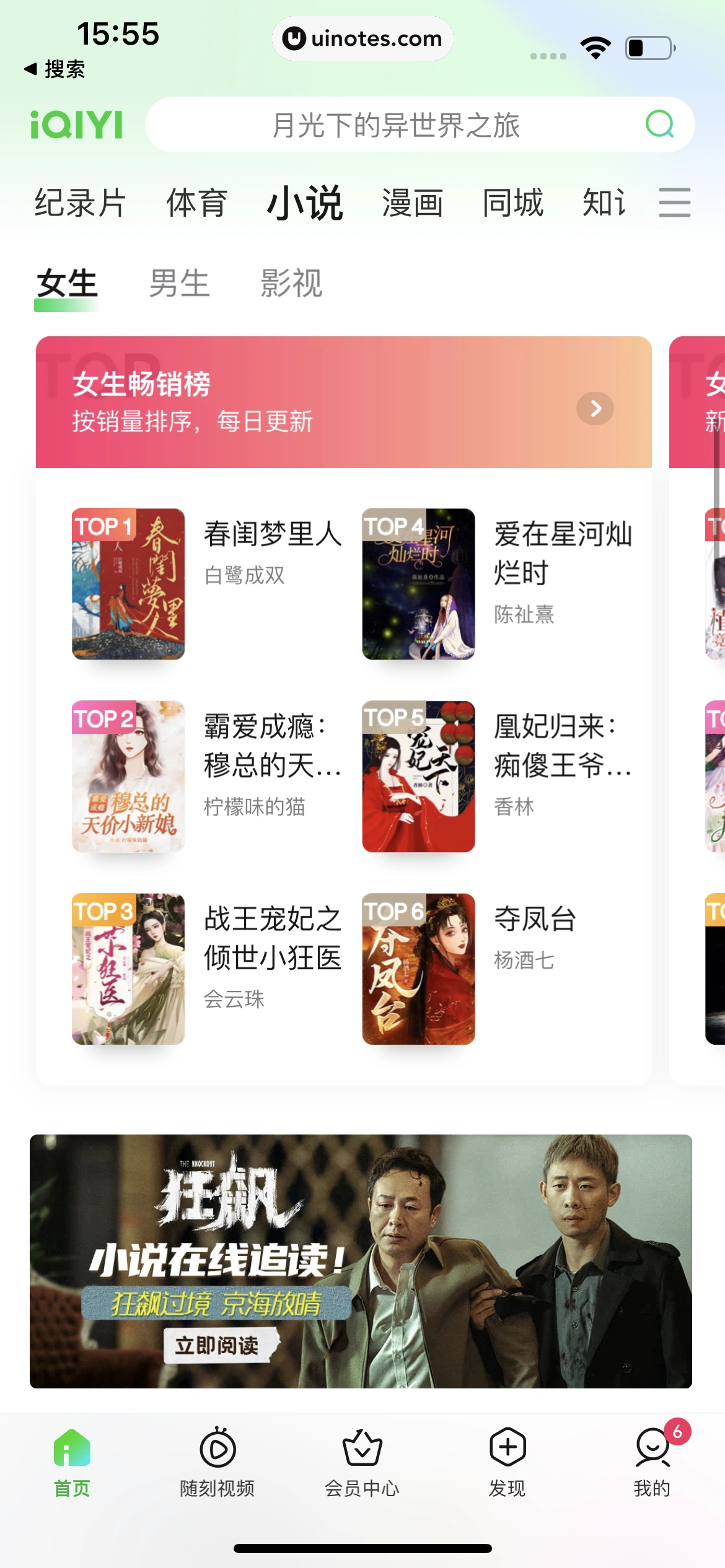This screenshot has width=725, height=1568.
Task: Switch to the 漫画 tab
Action: [413, 203]
